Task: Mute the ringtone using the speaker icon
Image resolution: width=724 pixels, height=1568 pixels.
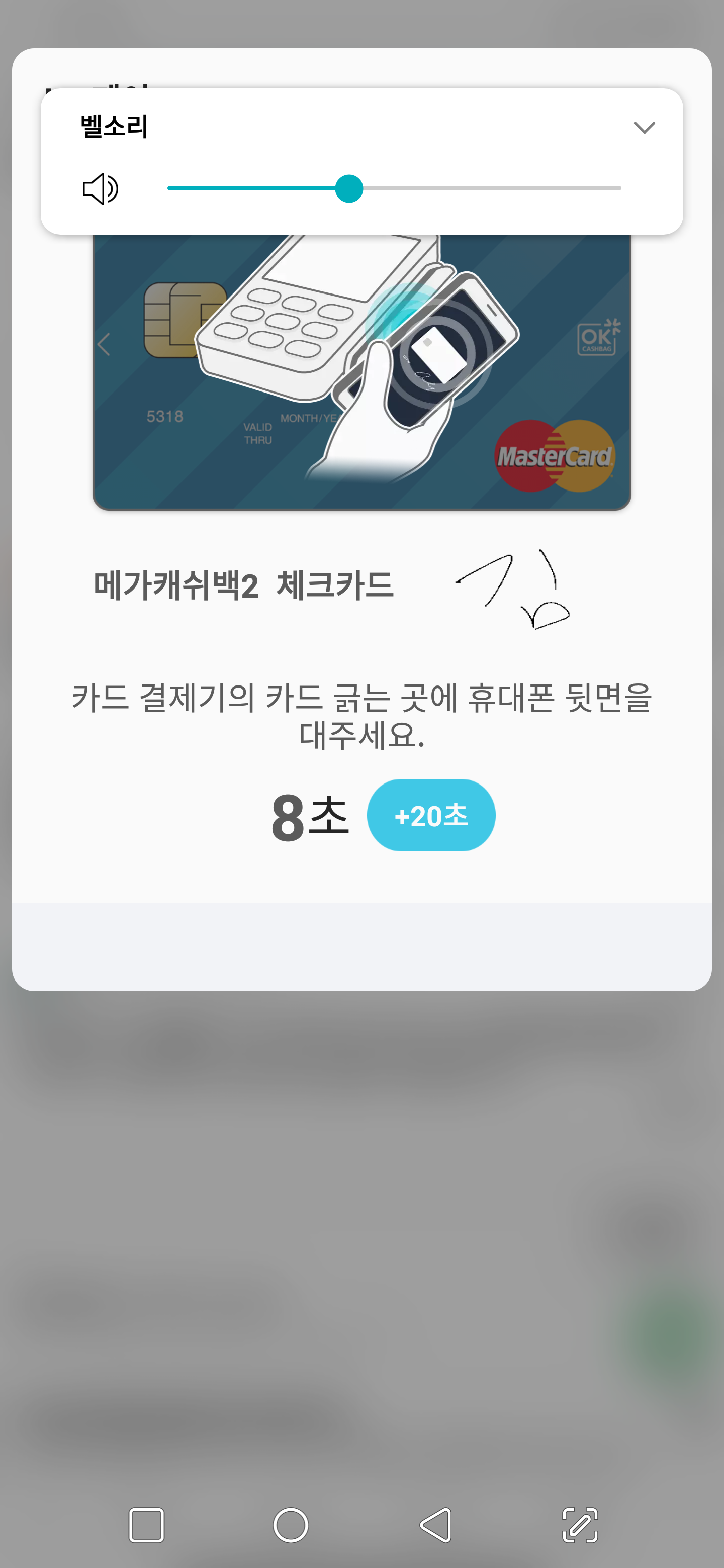Action: 101,188
